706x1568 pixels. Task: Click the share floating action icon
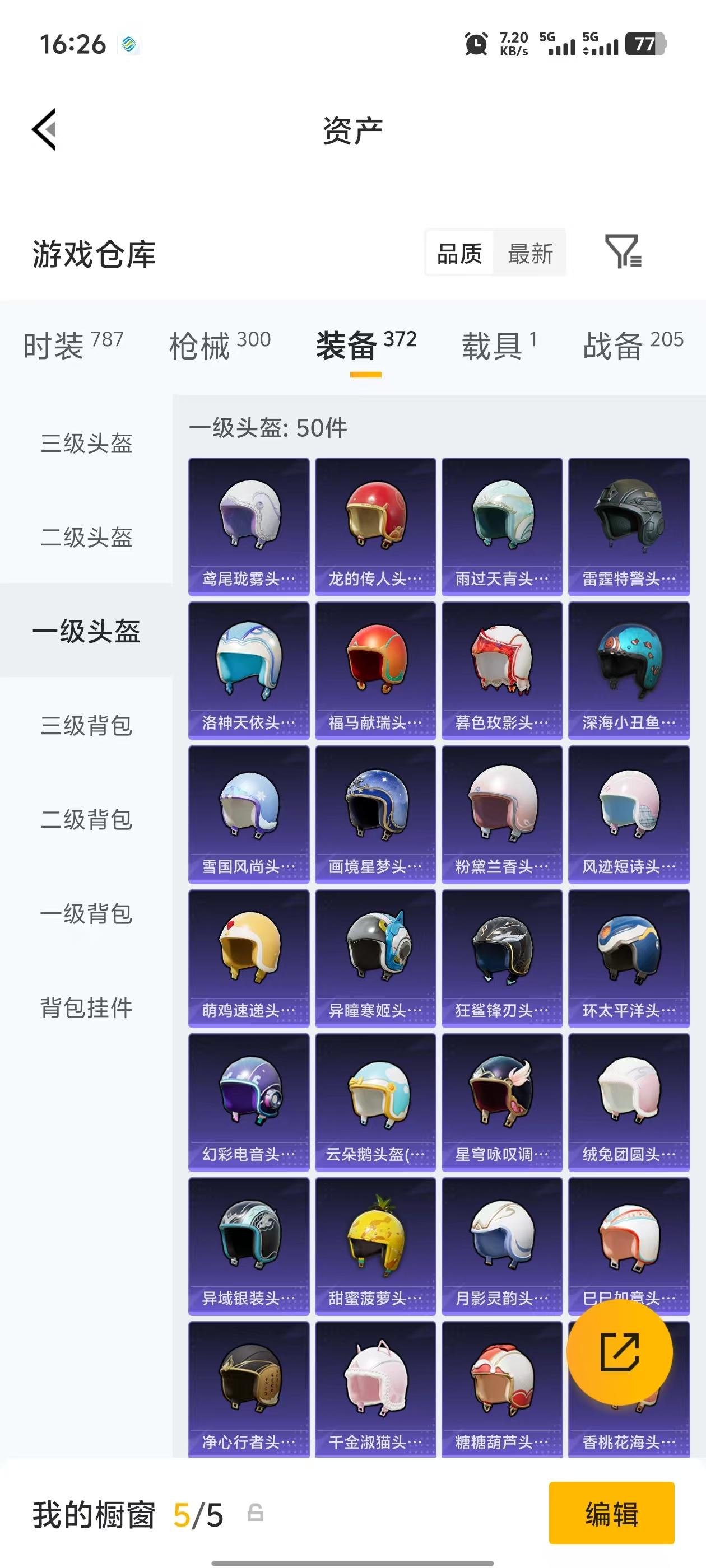(x=619, y=1352)
